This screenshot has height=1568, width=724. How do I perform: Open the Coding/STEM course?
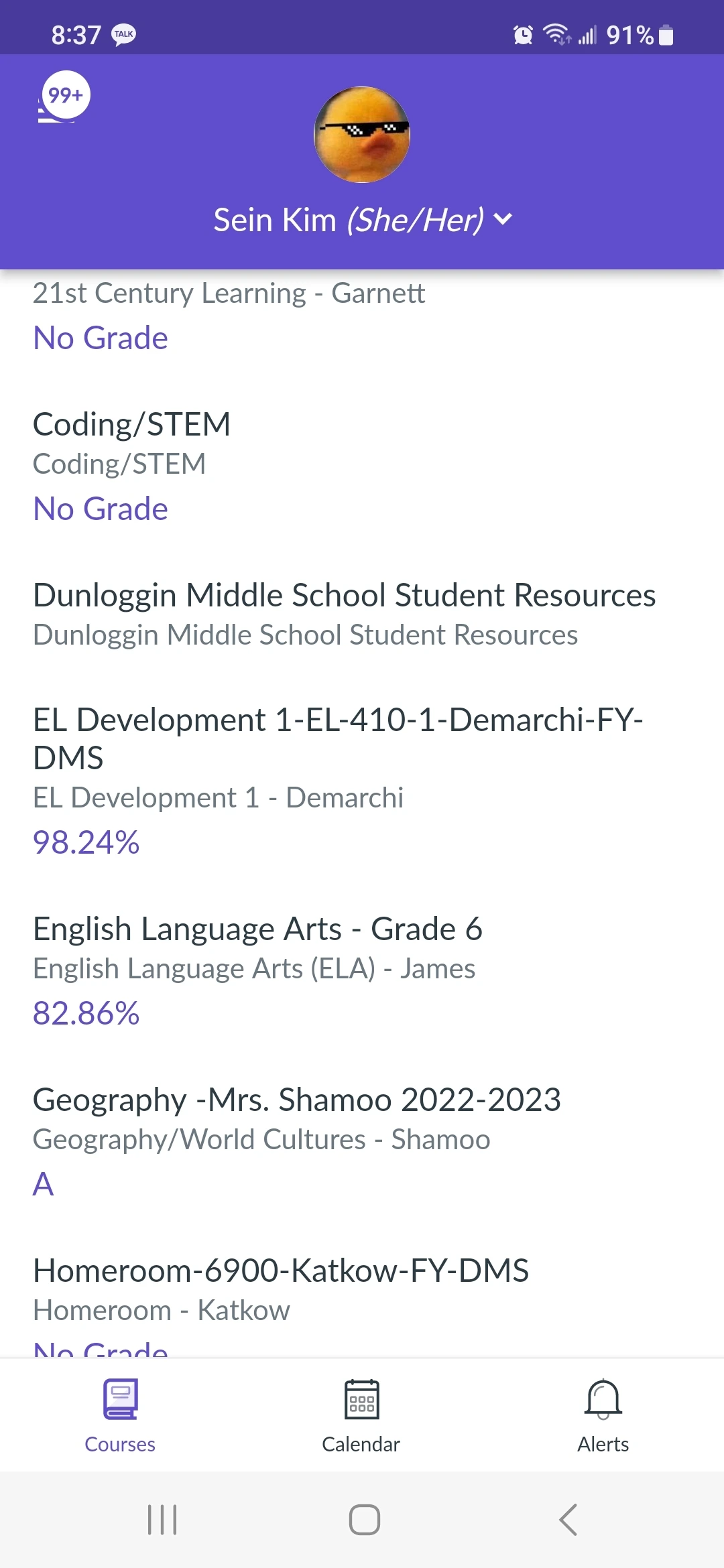(x=131, y=425)
